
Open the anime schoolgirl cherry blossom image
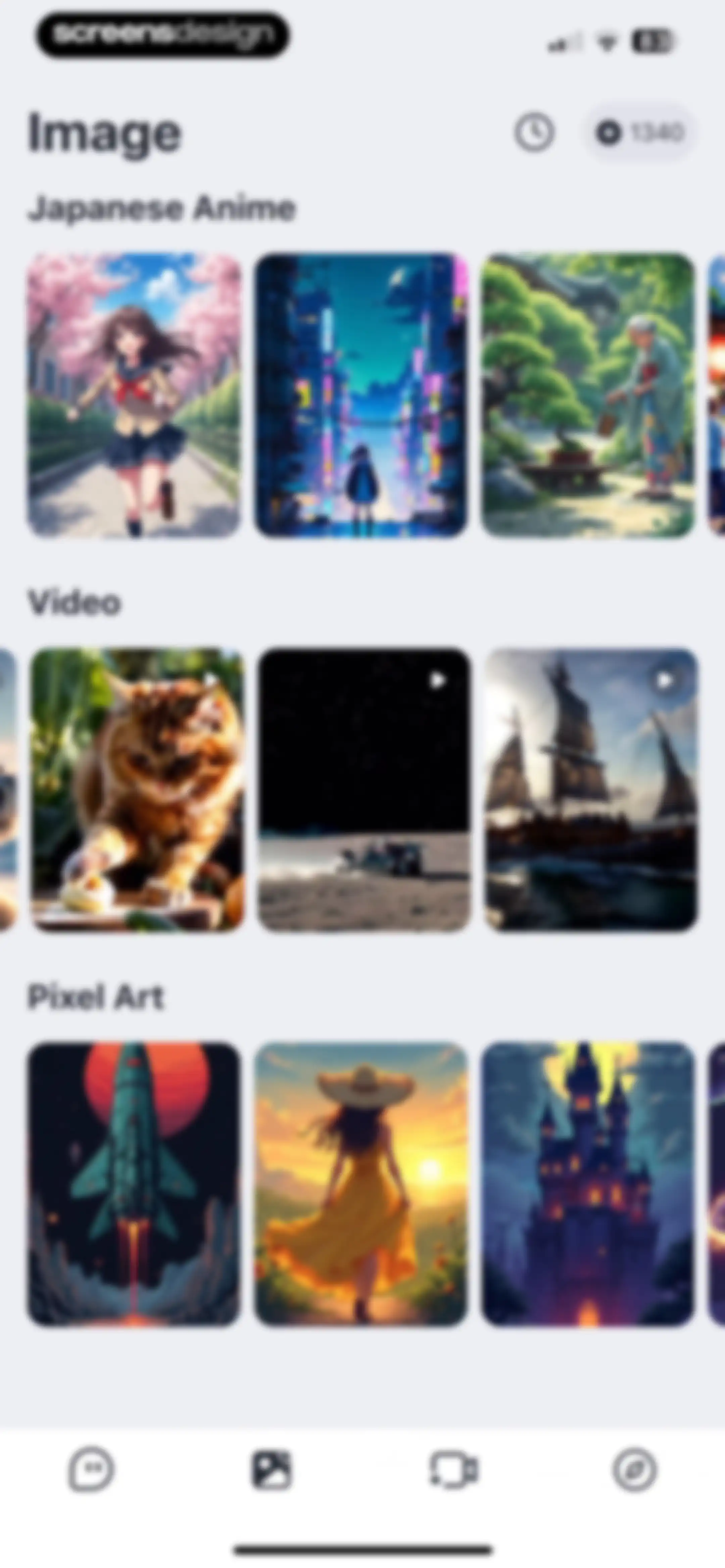(134, 395)
